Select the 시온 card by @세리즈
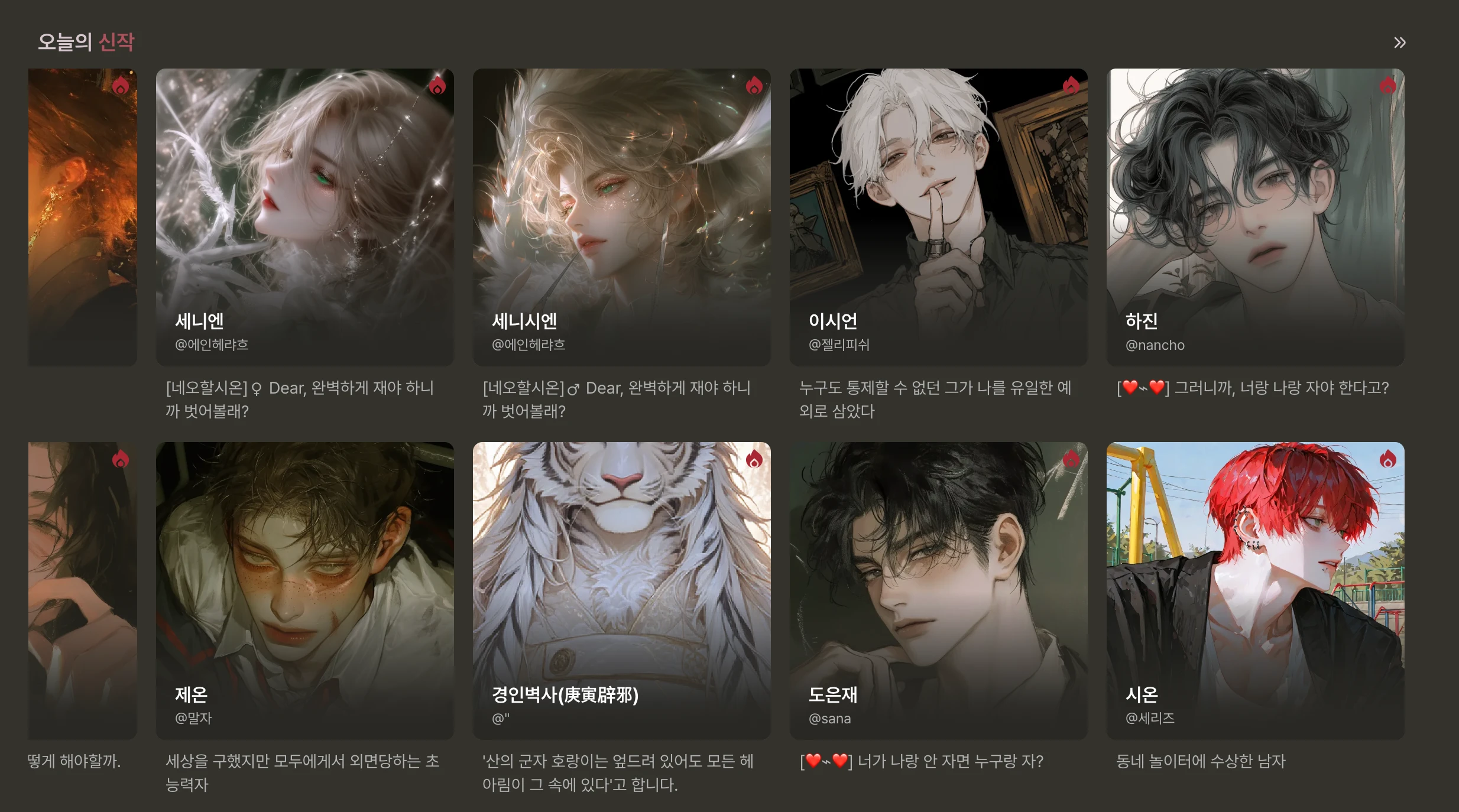The height and width of the screenshot is (812, 1459). (1255, 590)
